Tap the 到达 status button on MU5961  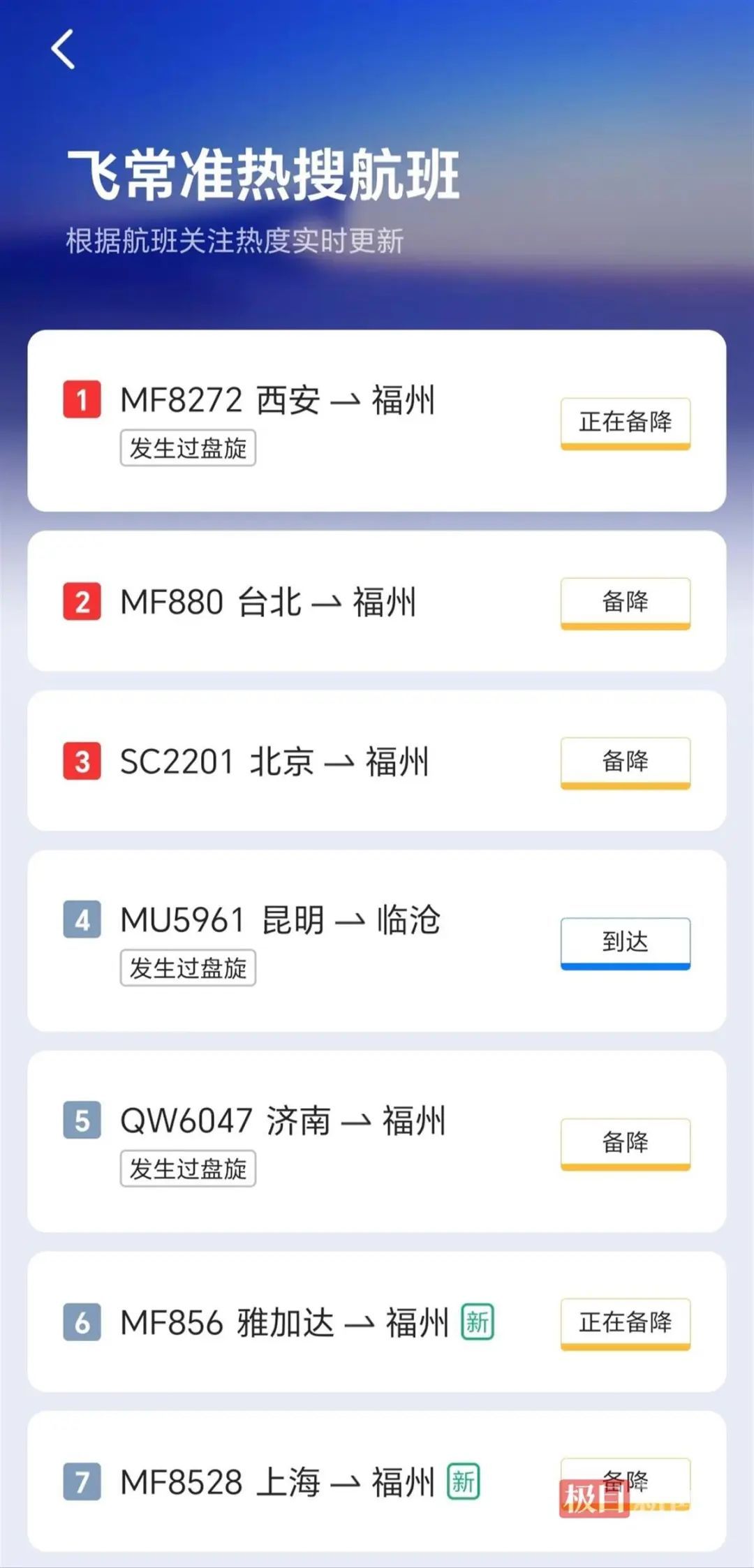tap(625, 941)
